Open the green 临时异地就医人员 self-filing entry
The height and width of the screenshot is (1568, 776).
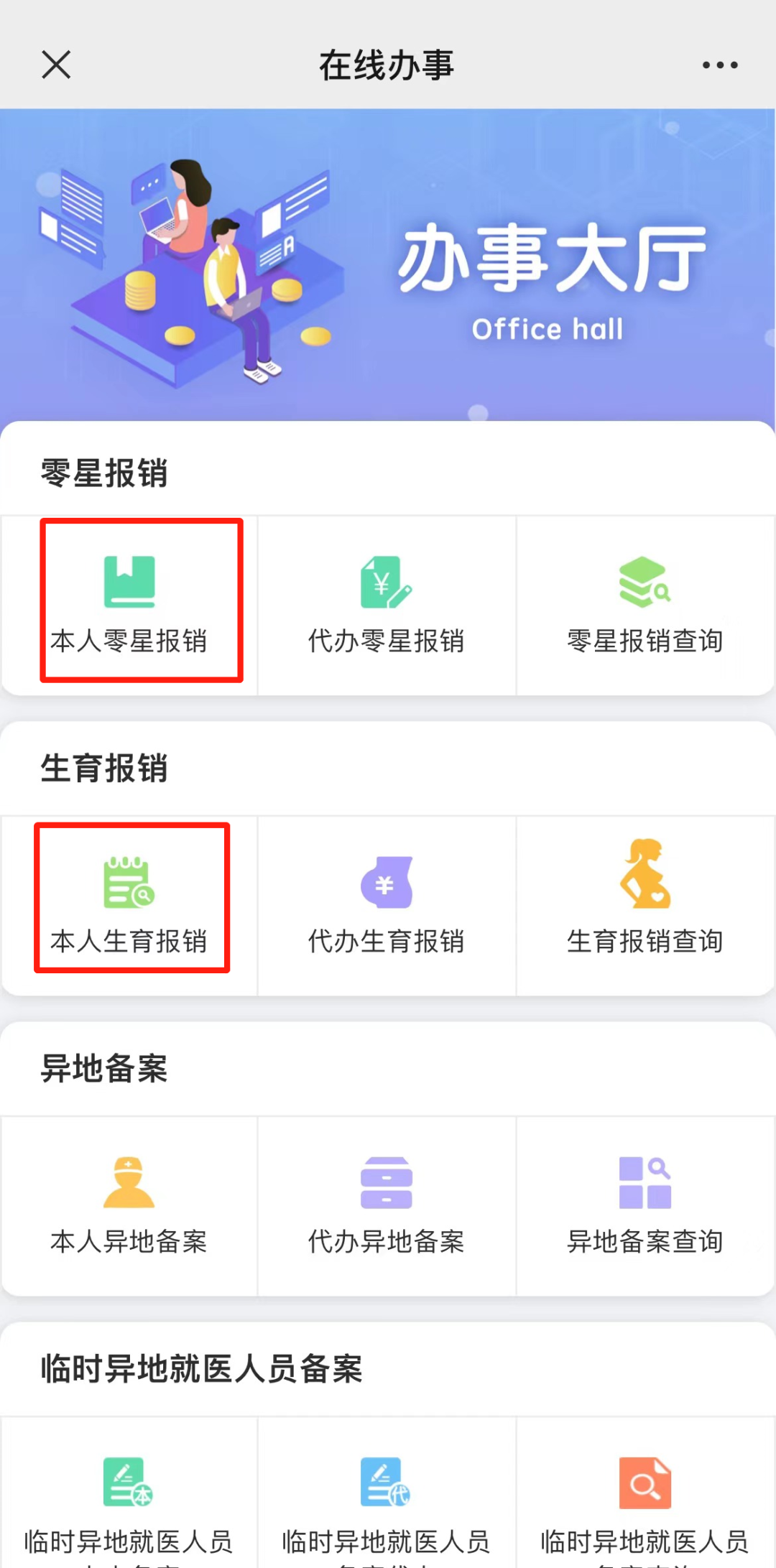coord(129,1501)
